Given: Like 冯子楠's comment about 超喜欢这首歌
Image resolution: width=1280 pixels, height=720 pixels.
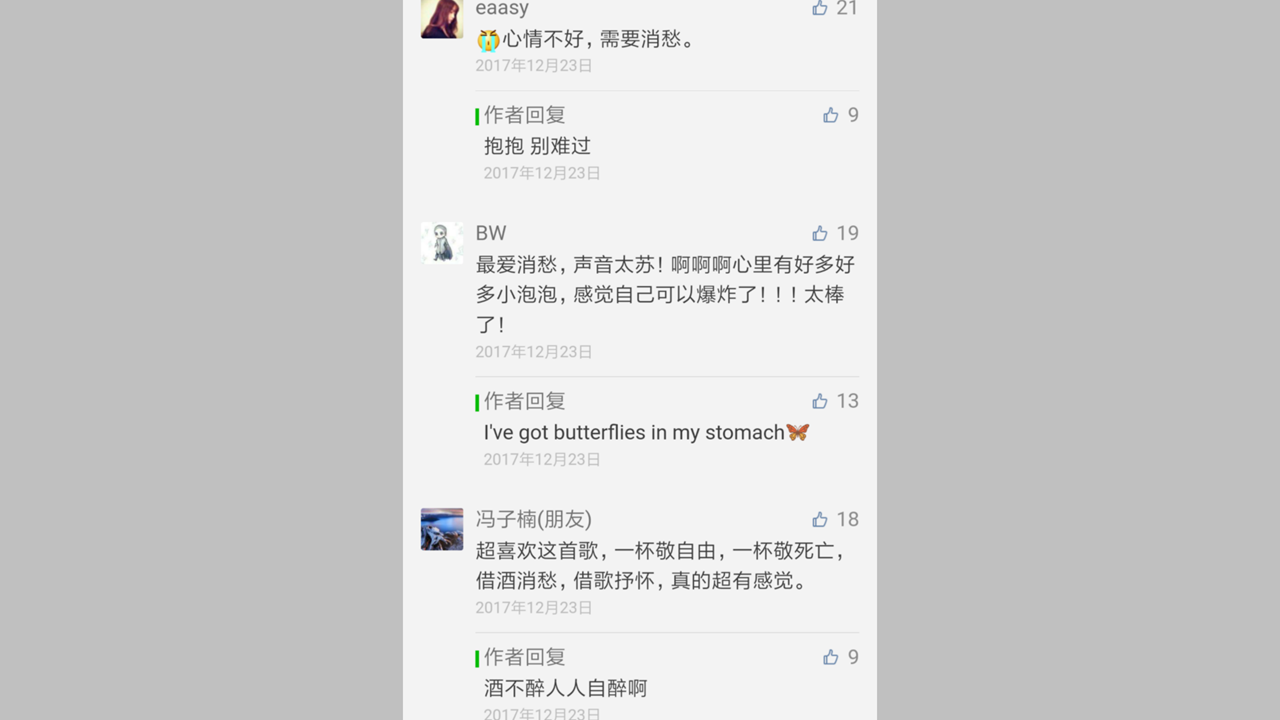Looking at the screenshot, I should pyautogui.click(x=820, y=519).
